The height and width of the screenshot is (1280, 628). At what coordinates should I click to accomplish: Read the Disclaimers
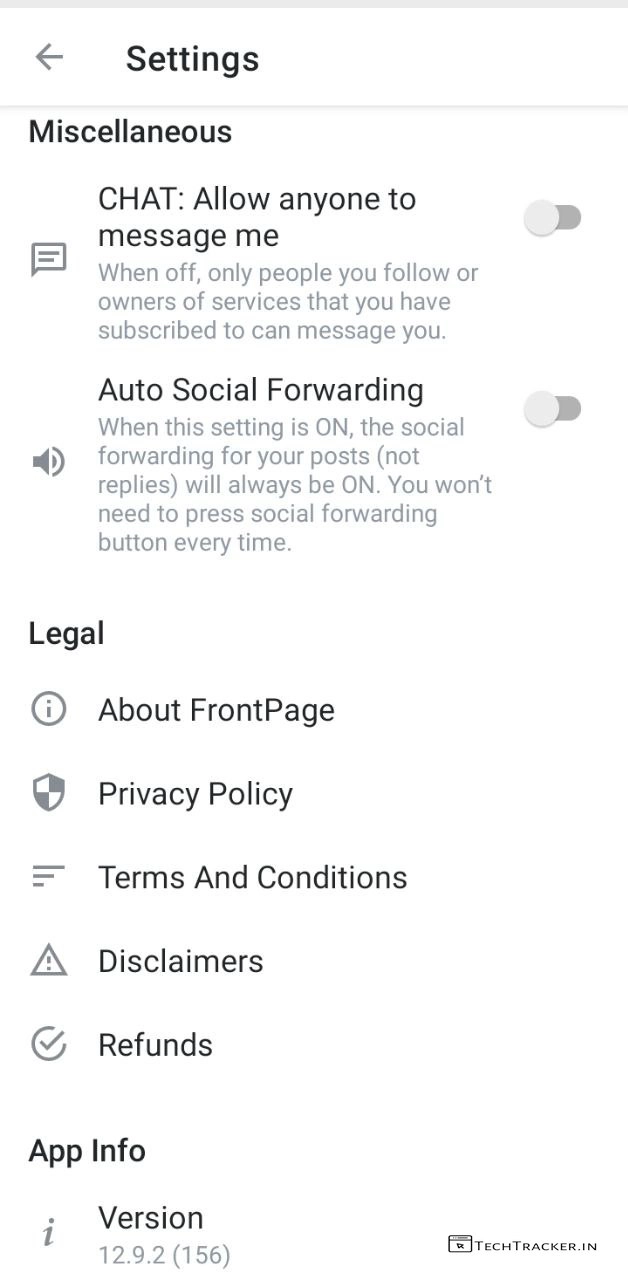point(180,961)
